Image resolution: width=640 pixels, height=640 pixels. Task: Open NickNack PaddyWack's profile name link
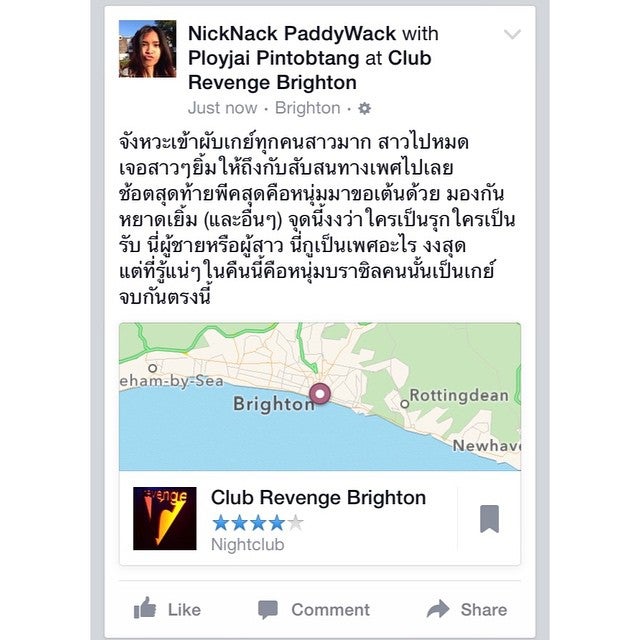[289, 33]
